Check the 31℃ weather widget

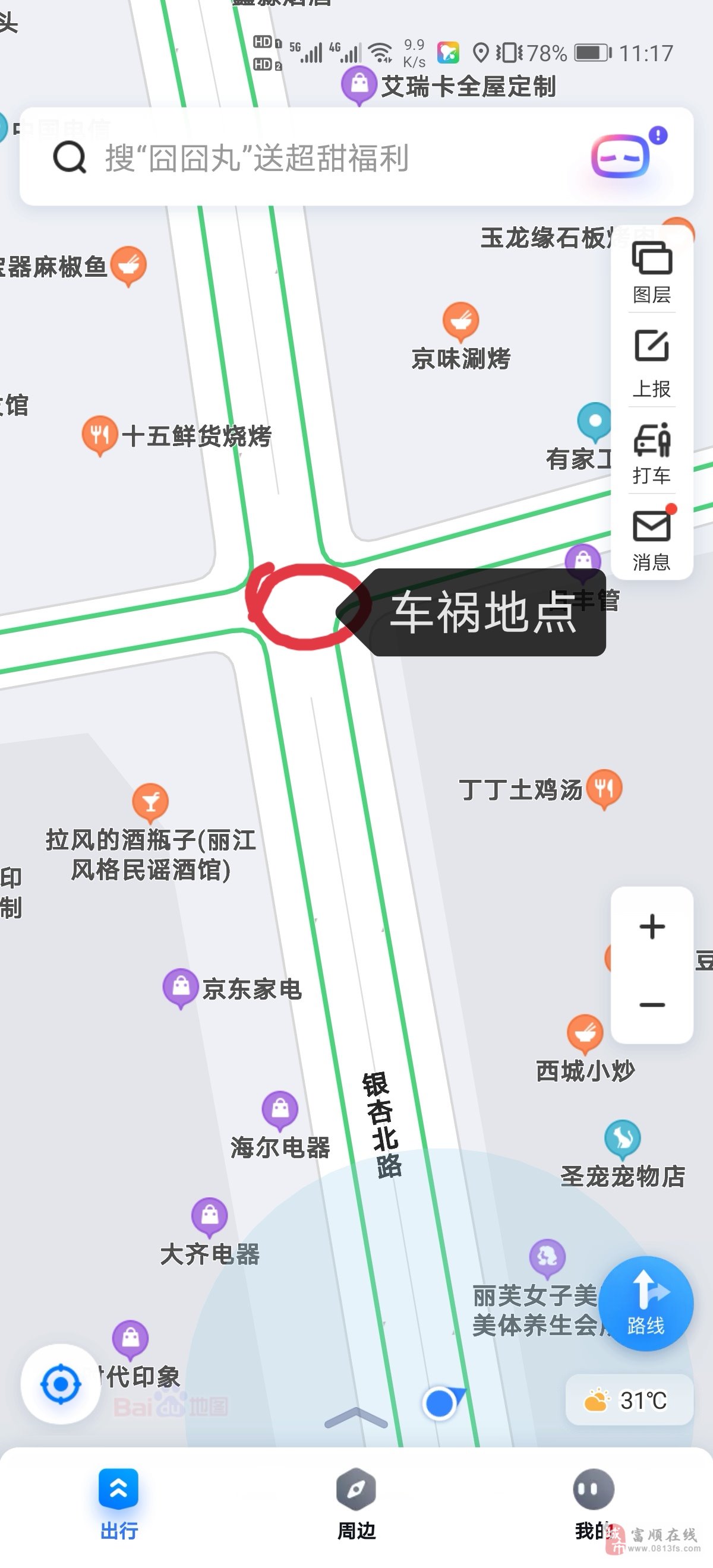(629, 1400)
